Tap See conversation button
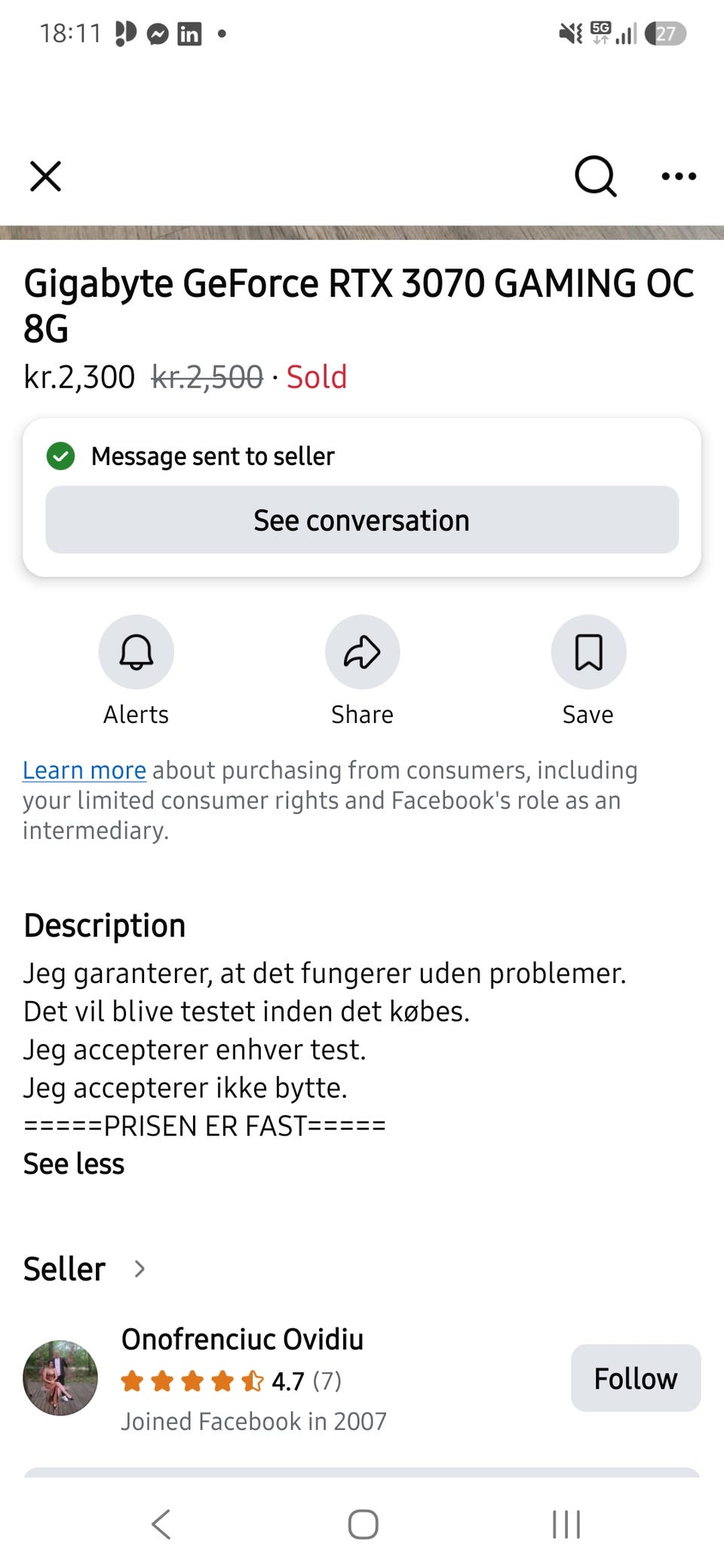The width and height of the screenshot is (724, 1568). [362, 520]
